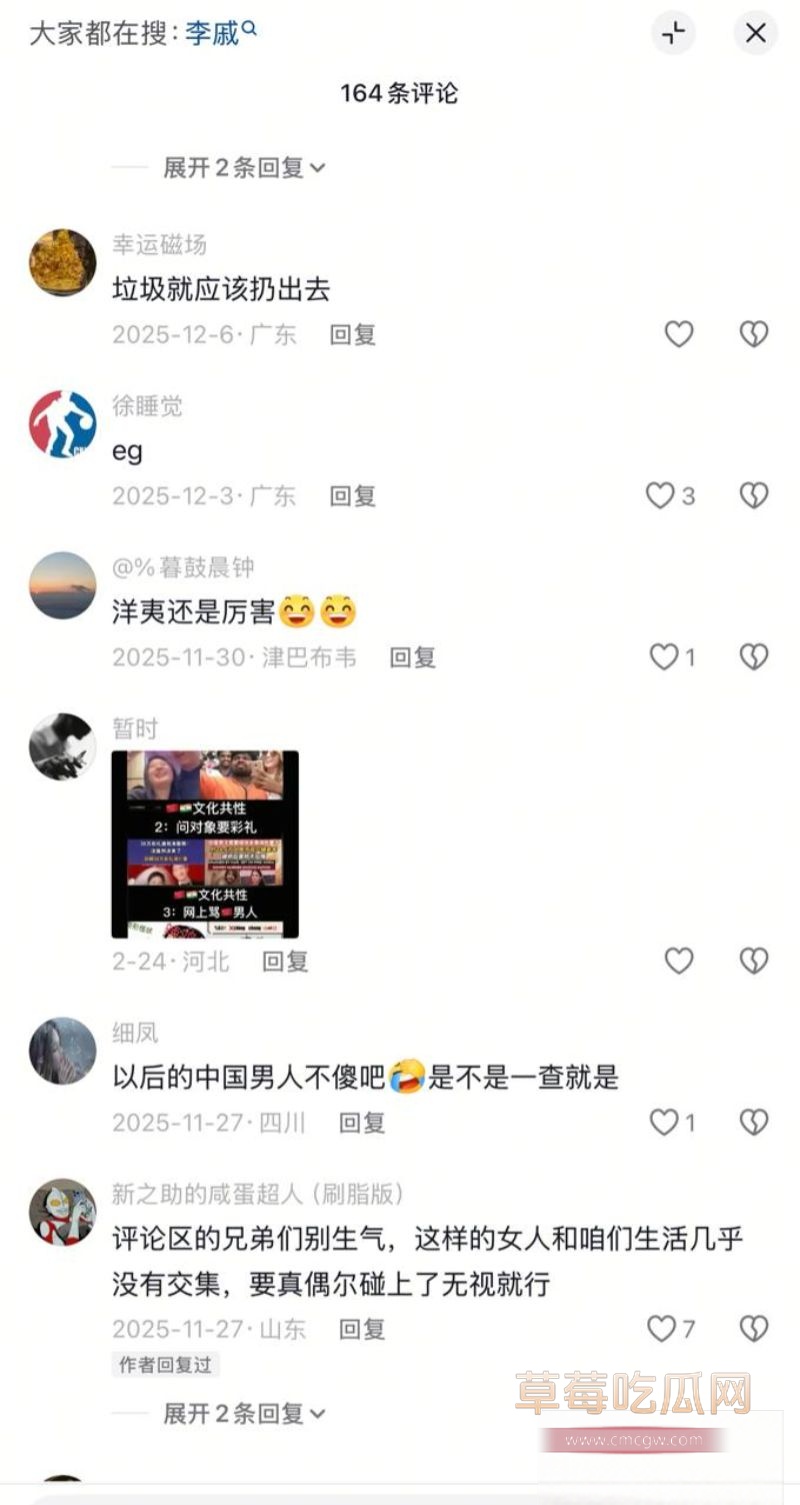Expand the top 2 hidden replies
The image size is (800, 1505).
237,167
